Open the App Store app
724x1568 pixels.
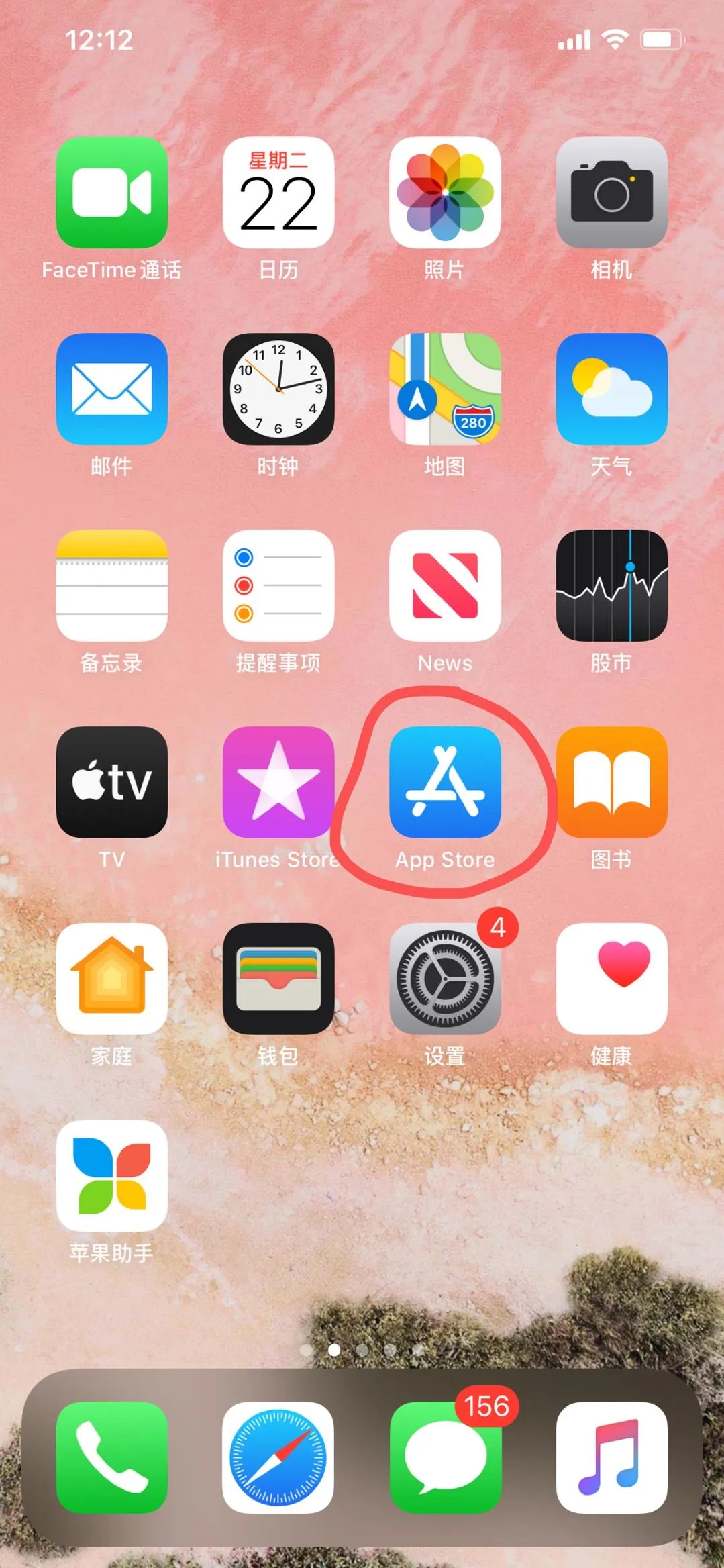(x=445, y=782)
